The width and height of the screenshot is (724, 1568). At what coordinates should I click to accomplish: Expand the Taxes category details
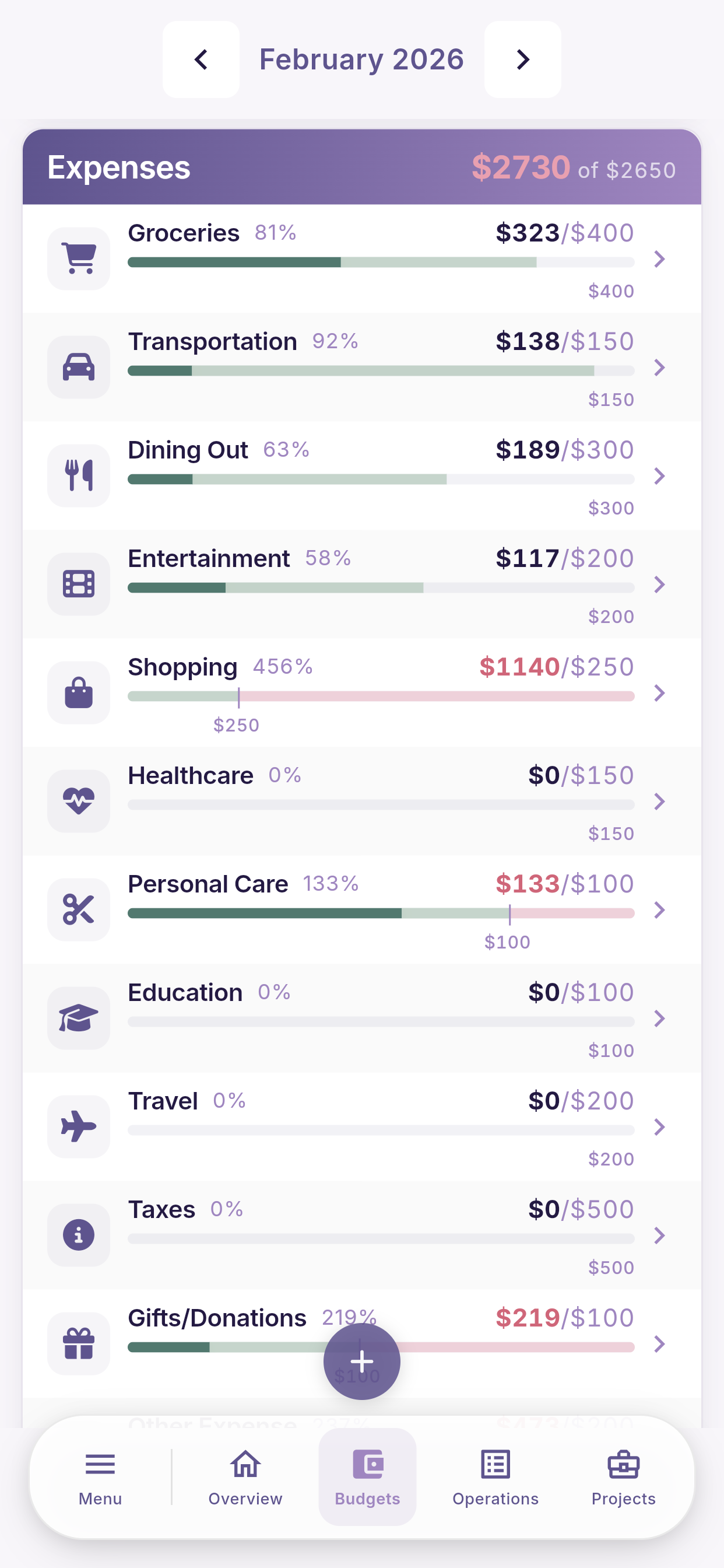click(x=659, y=1236)
